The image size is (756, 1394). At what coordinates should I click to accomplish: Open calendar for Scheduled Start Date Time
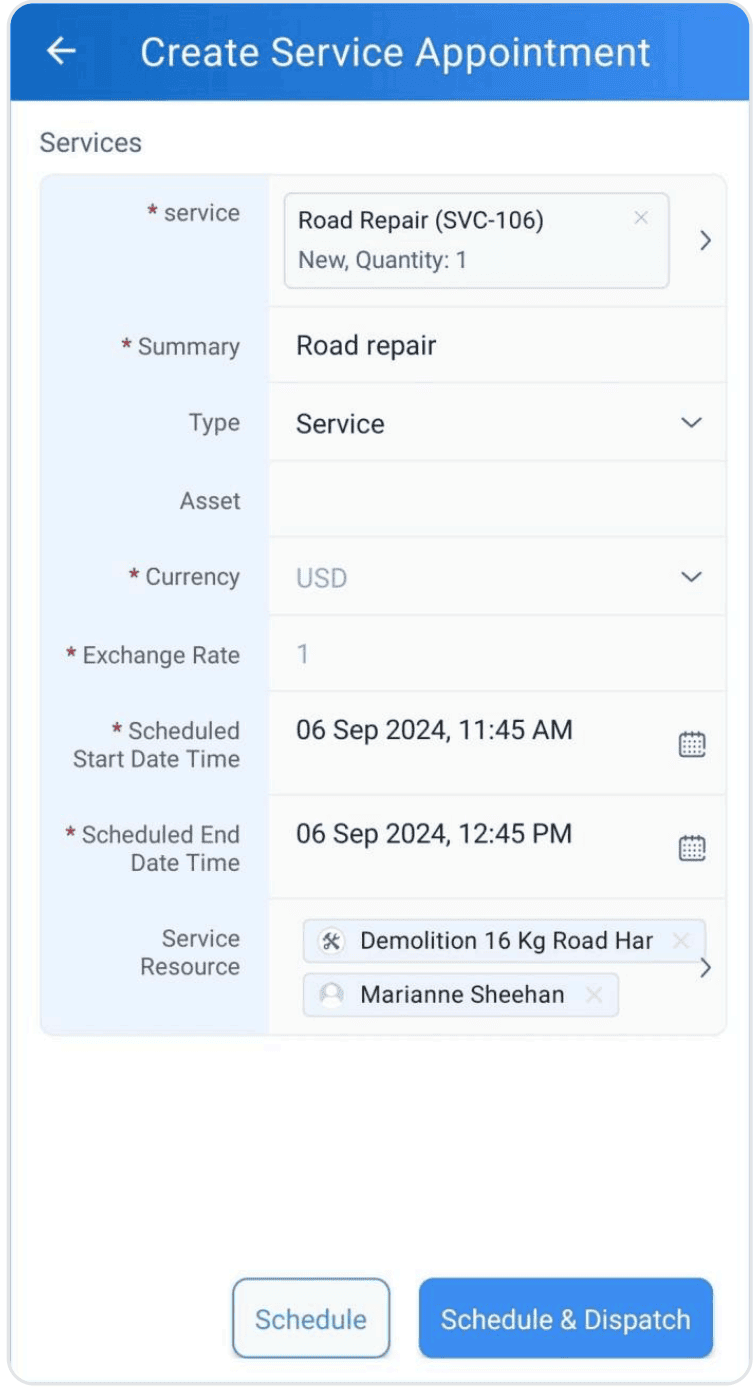point(692,744)
